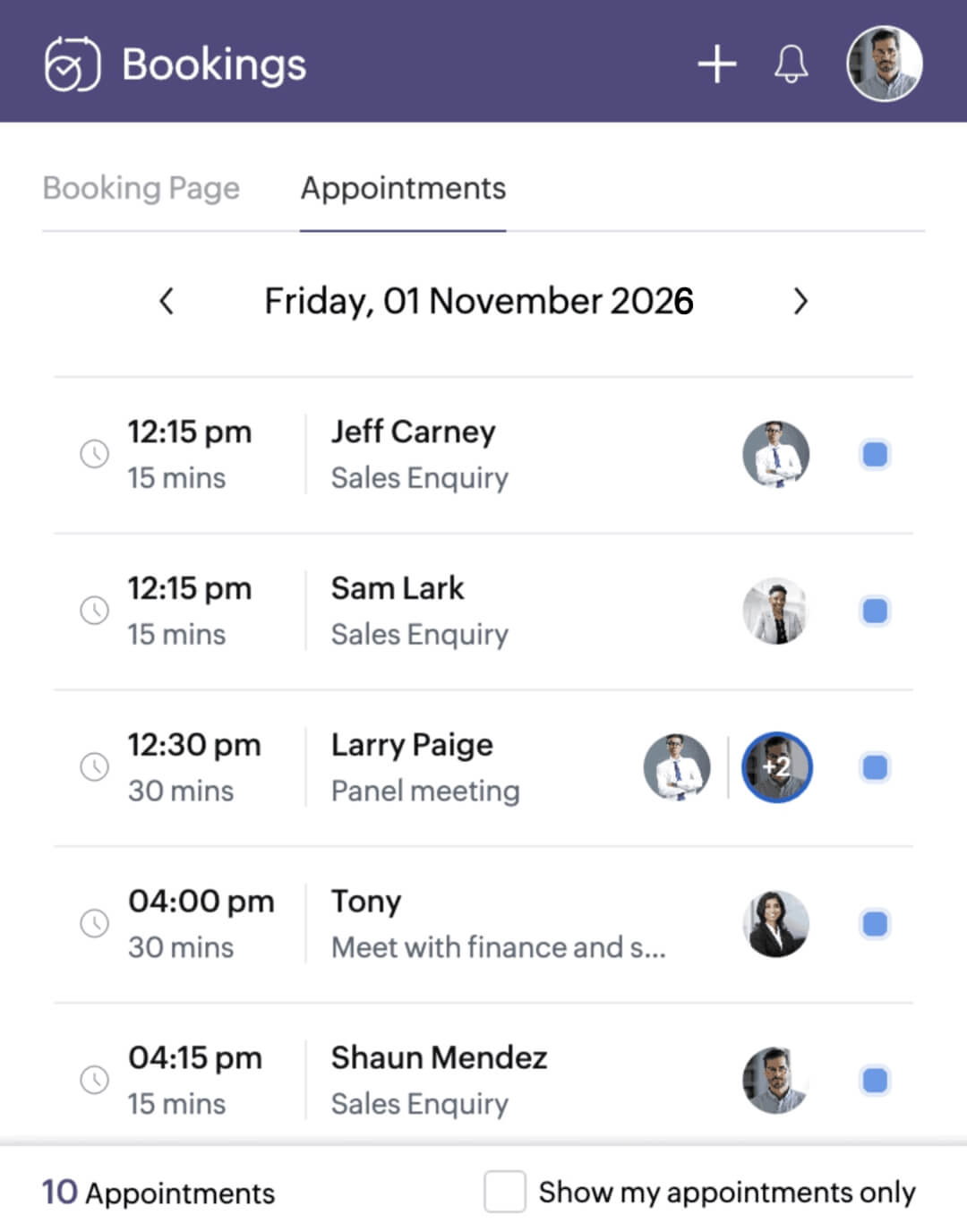Open the notifications bell
The image size is (967, 1232).
791,64
